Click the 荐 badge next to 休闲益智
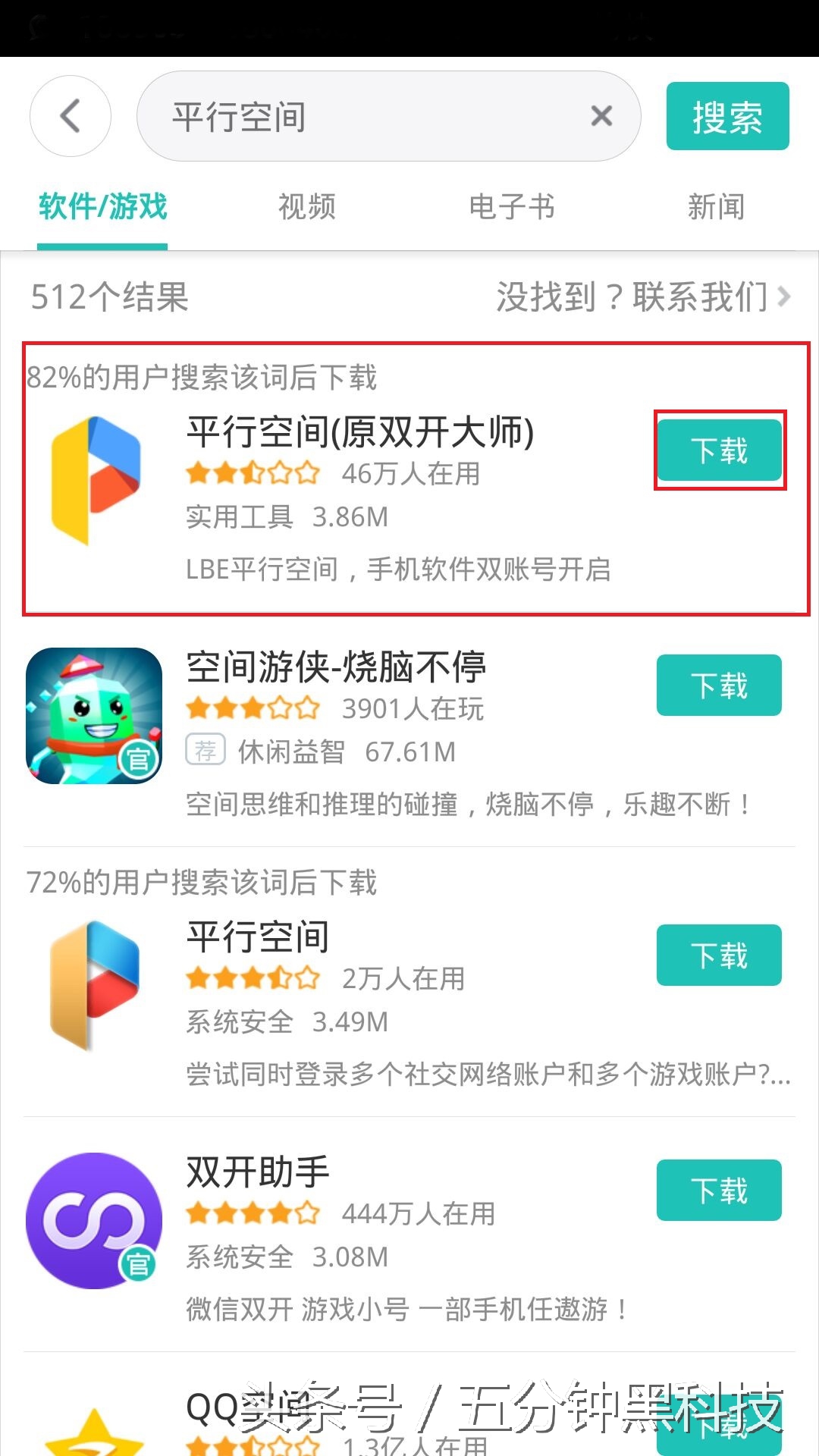819x1456 pixels. coord(206,749)
